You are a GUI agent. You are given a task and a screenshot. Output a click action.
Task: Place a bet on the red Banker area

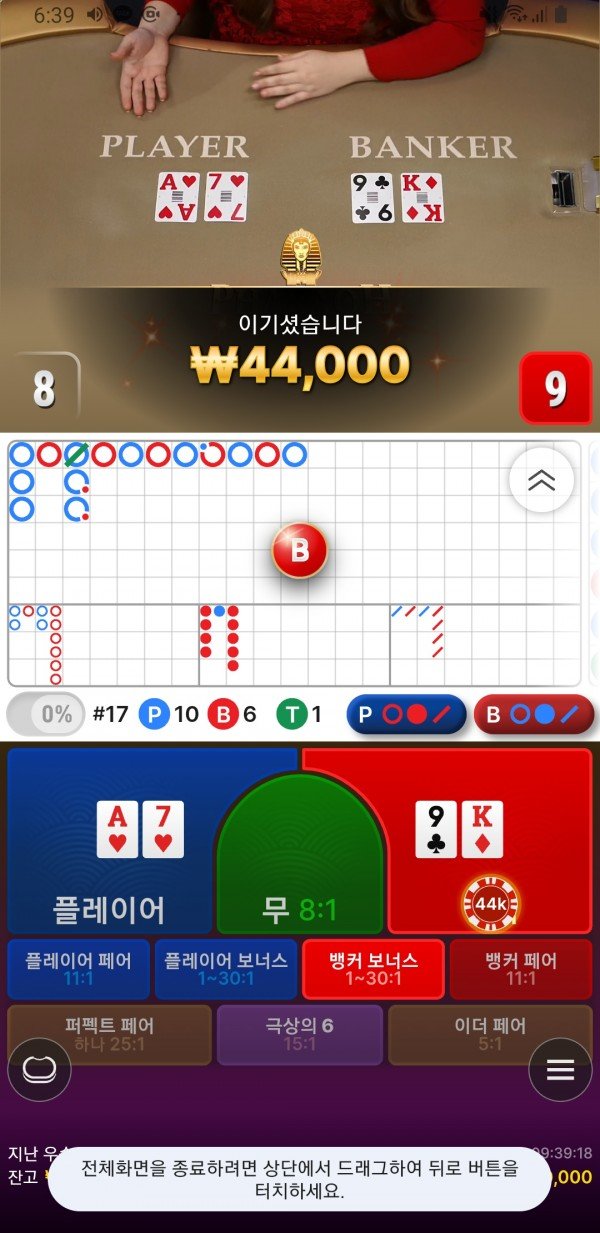(x=490, y=840)
